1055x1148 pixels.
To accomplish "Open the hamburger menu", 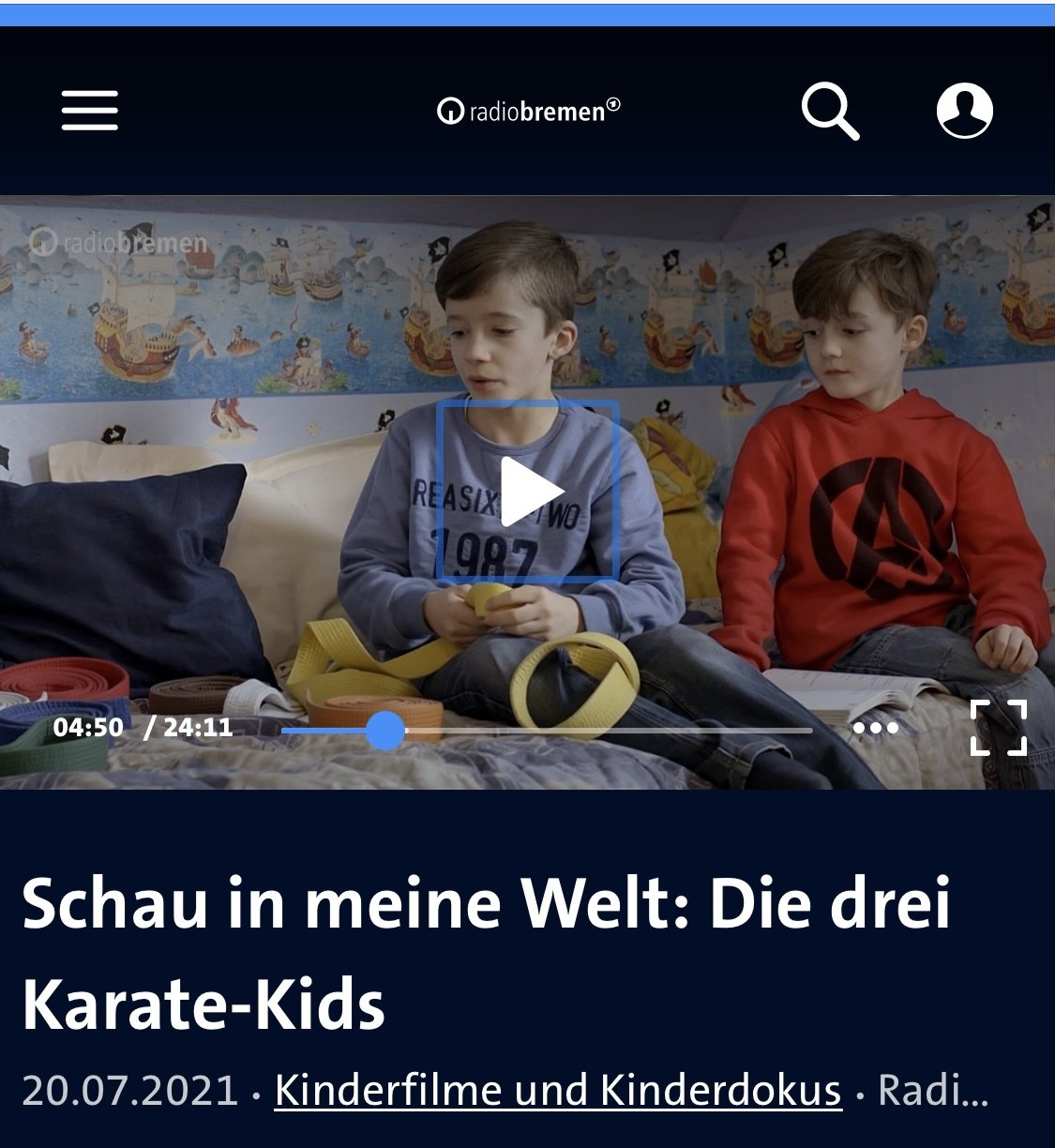I will [90, 111].
